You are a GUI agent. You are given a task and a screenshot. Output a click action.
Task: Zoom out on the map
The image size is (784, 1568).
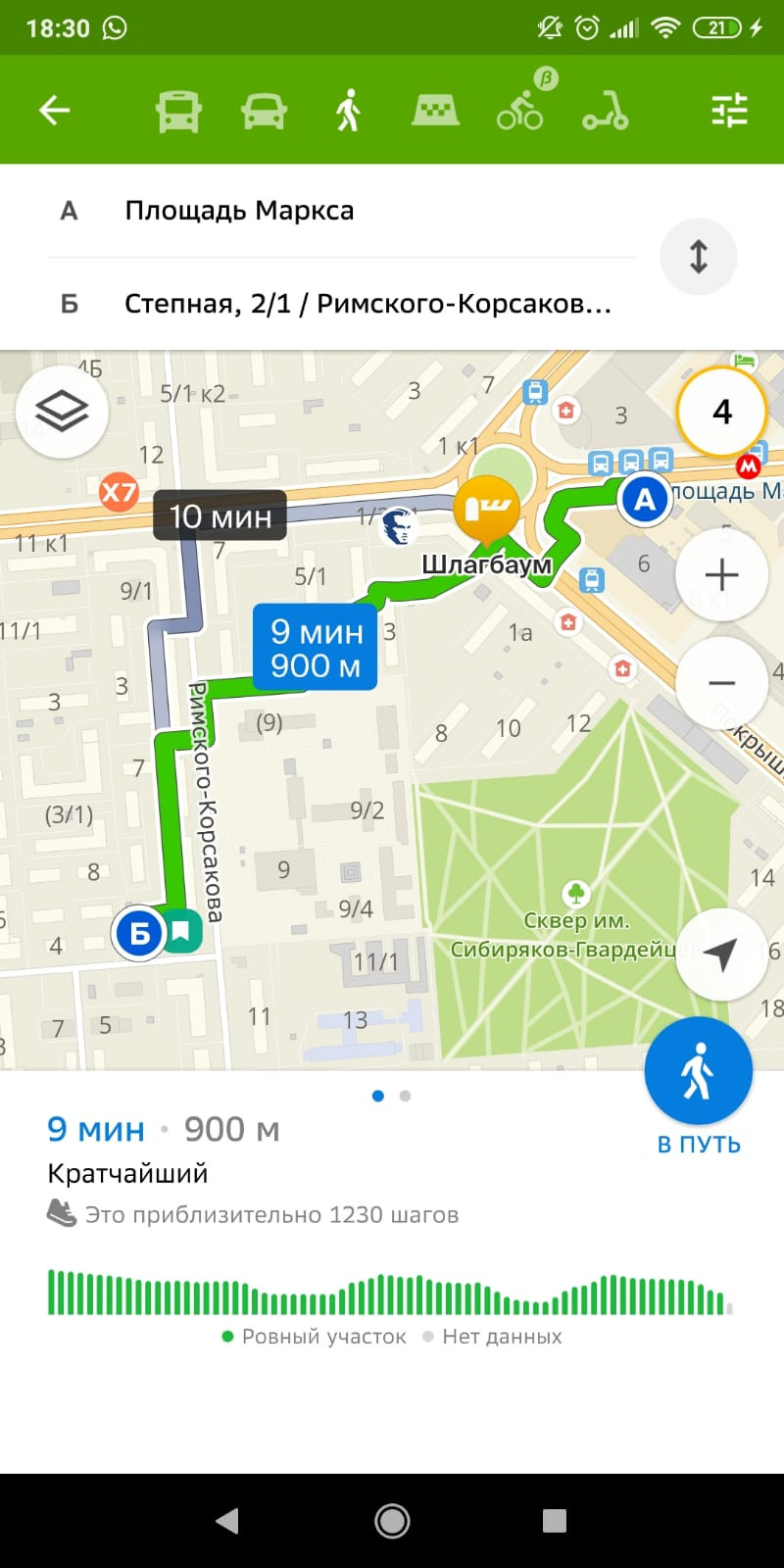[721, 683]
